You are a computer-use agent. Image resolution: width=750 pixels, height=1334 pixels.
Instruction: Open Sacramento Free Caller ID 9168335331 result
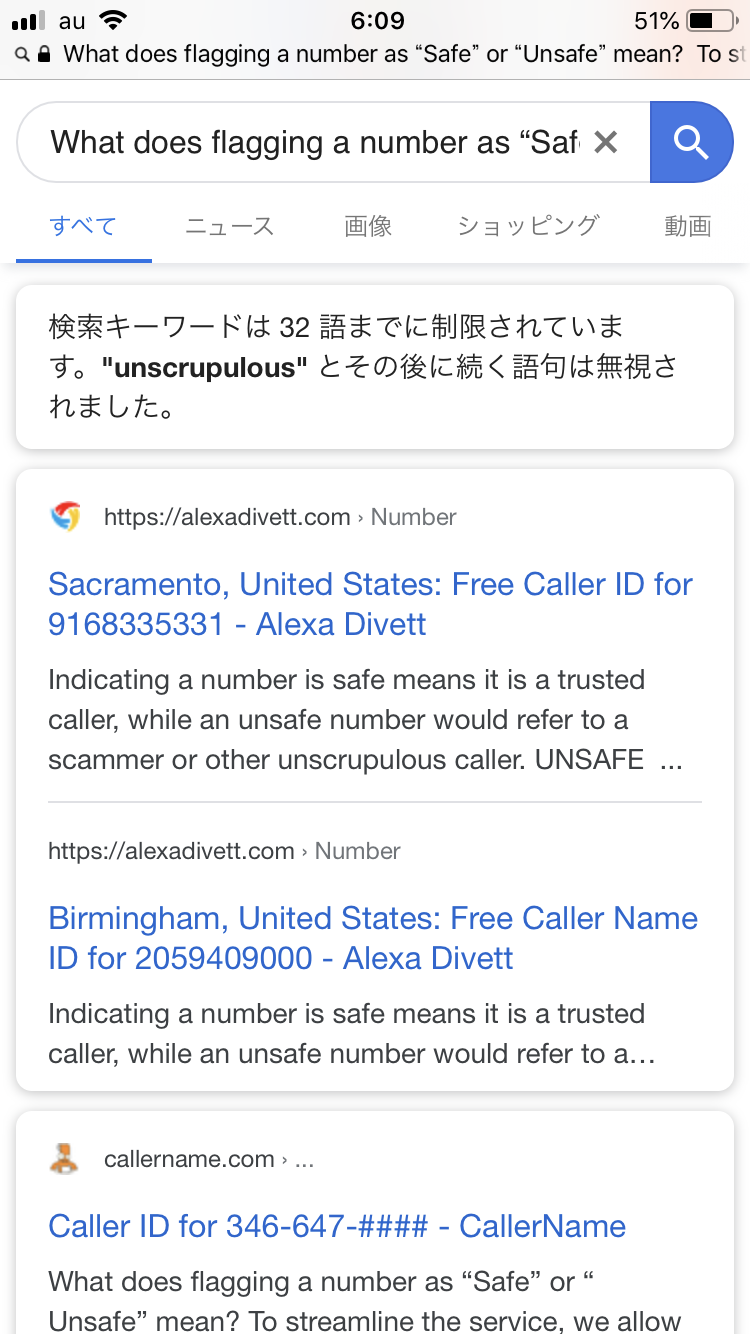tap(370, 604)
